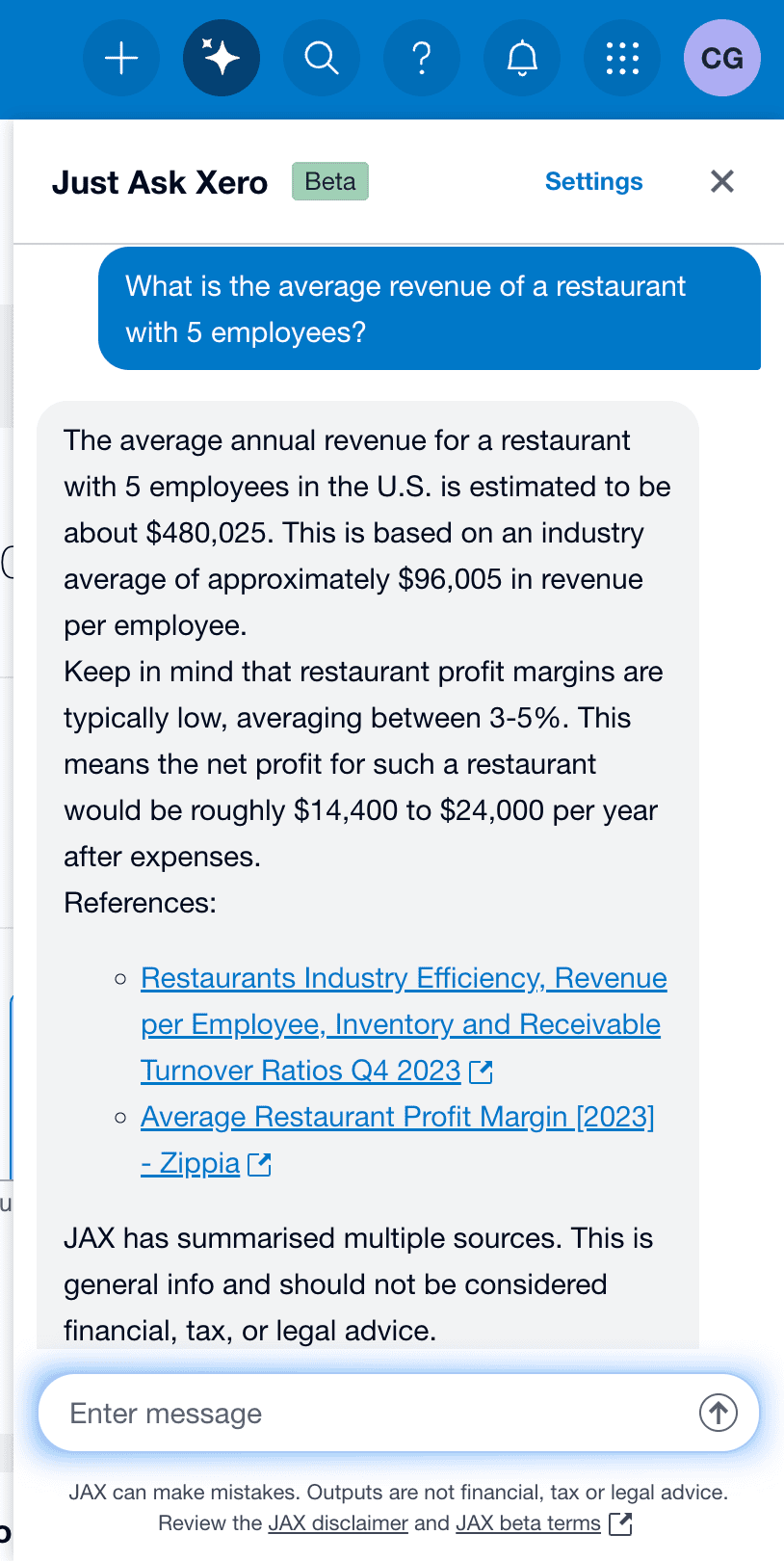Image resolution: width=784 pixels, height=1561 pixels.
Task: Open the notifications bell
Action: [x=522, y=59]
